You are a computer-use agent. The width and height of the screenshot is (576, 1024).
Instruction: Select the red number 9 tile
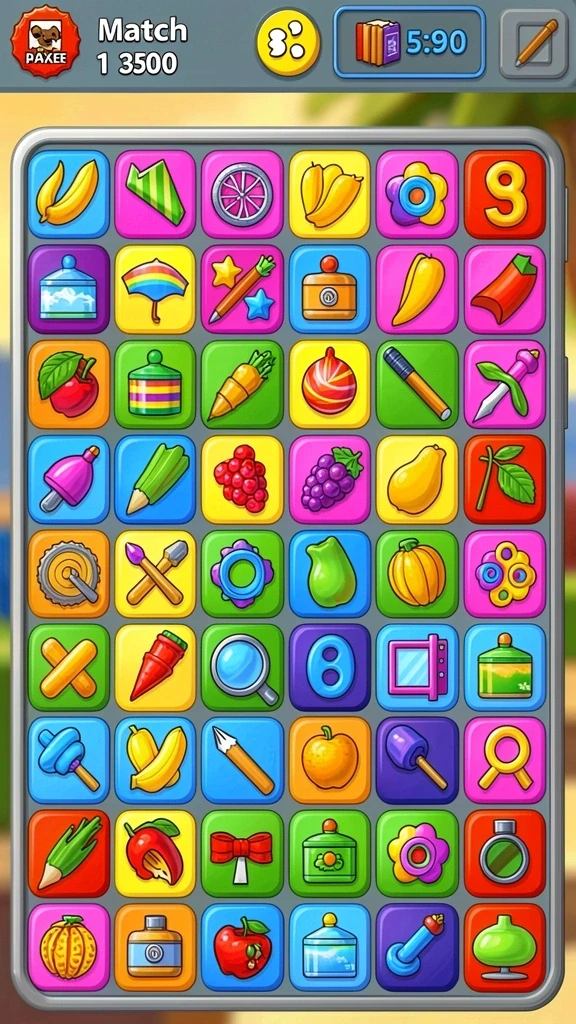504,194
